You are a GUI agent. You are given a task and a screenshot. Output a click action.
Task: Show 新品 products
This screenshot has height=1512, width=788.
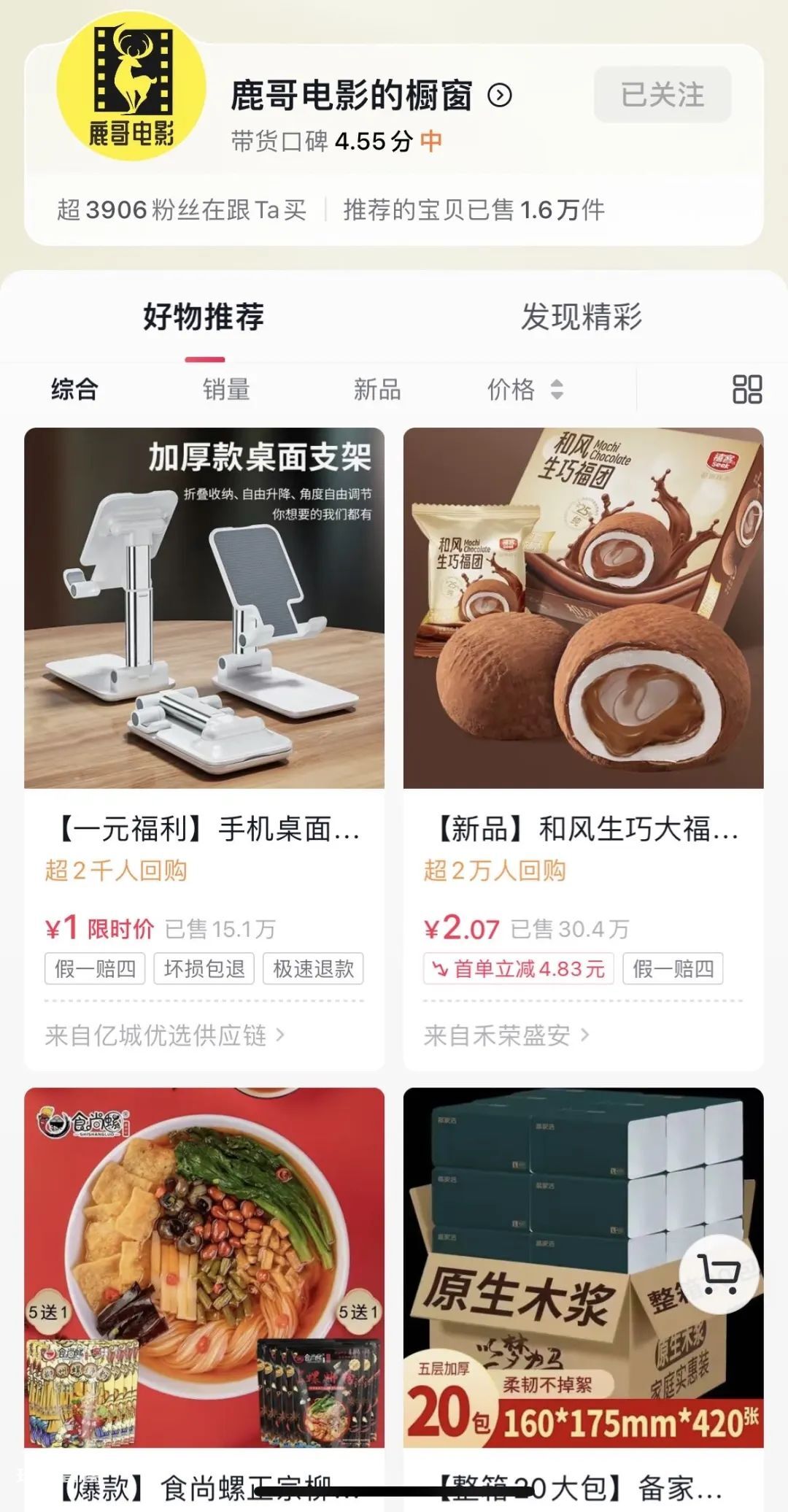point(377,390)
